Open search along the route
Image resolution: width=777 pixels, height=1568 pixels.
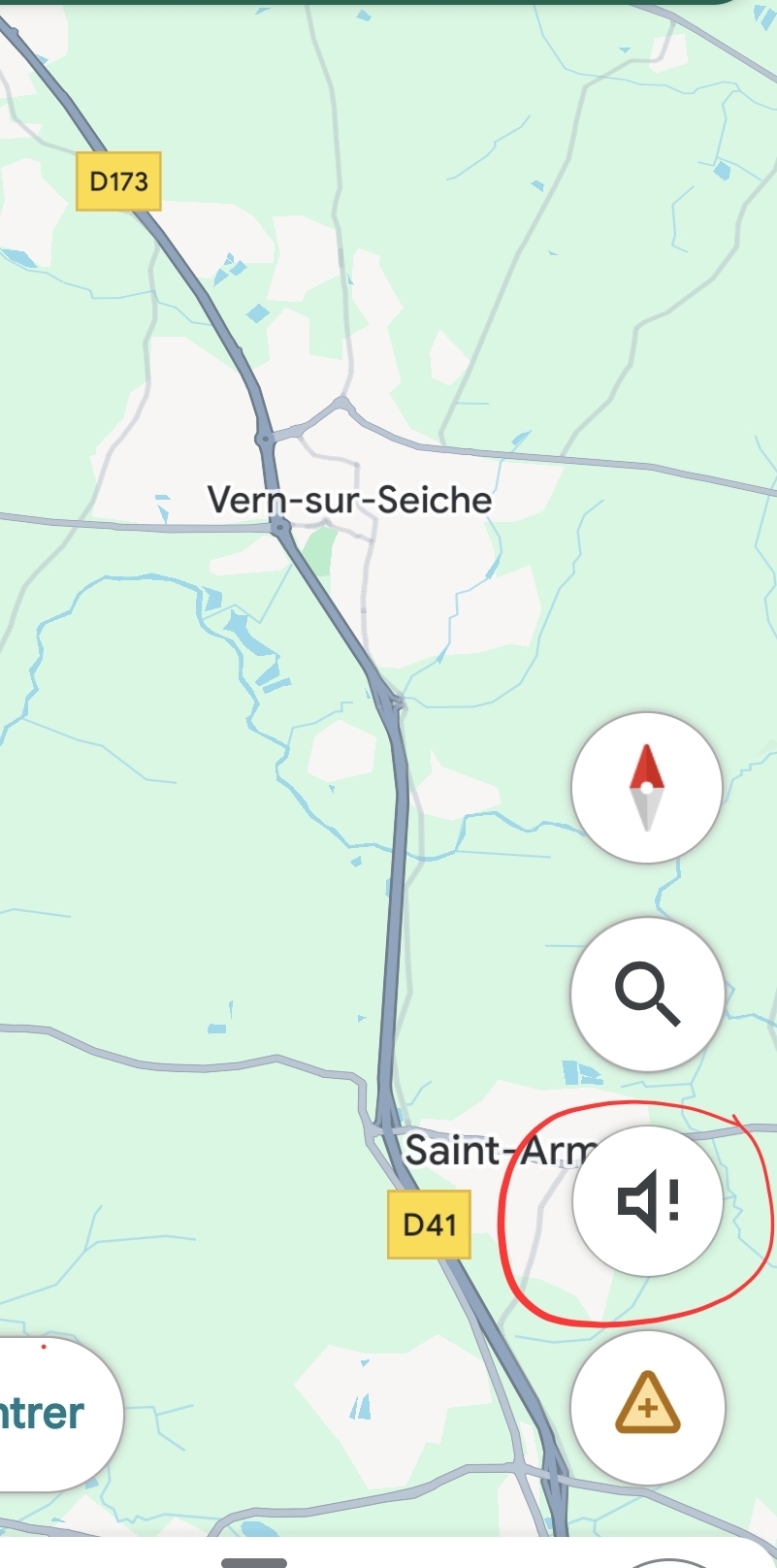click(x=647, y=994)
